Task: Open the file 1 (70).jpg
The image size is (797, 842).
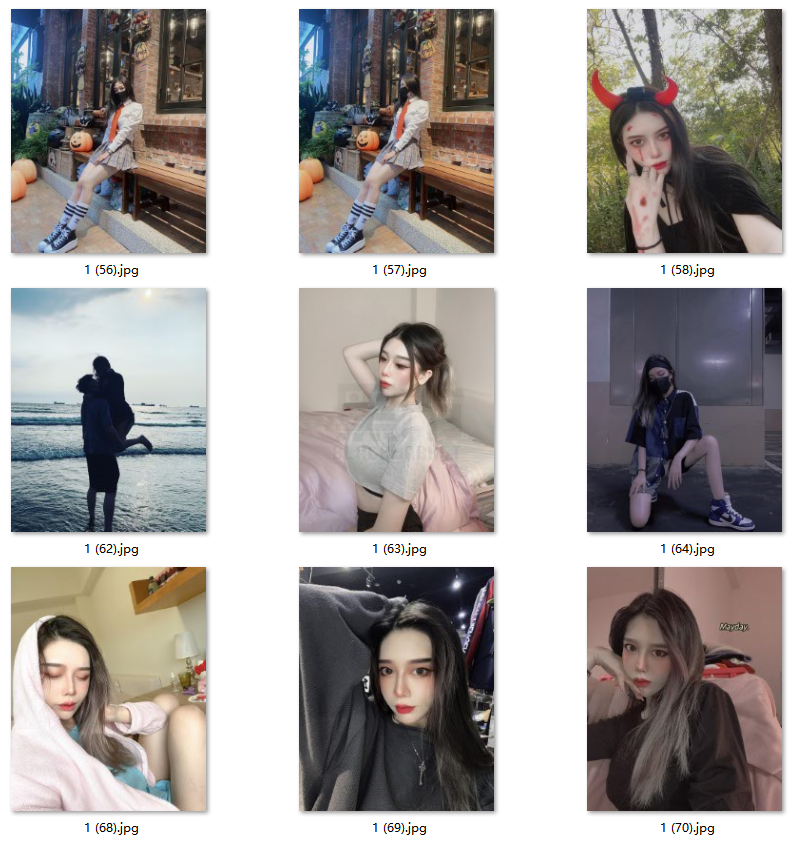Action: click(684, 689)
